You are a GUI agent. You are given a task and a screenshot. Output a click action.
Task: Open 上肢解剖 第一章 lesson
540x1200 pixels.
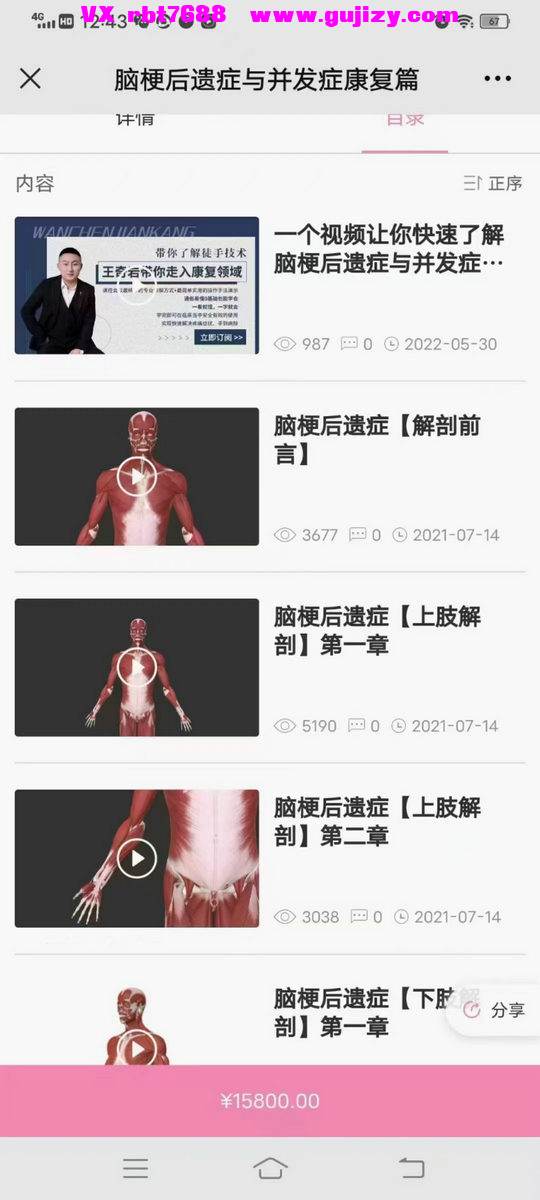tap(270, 668)
